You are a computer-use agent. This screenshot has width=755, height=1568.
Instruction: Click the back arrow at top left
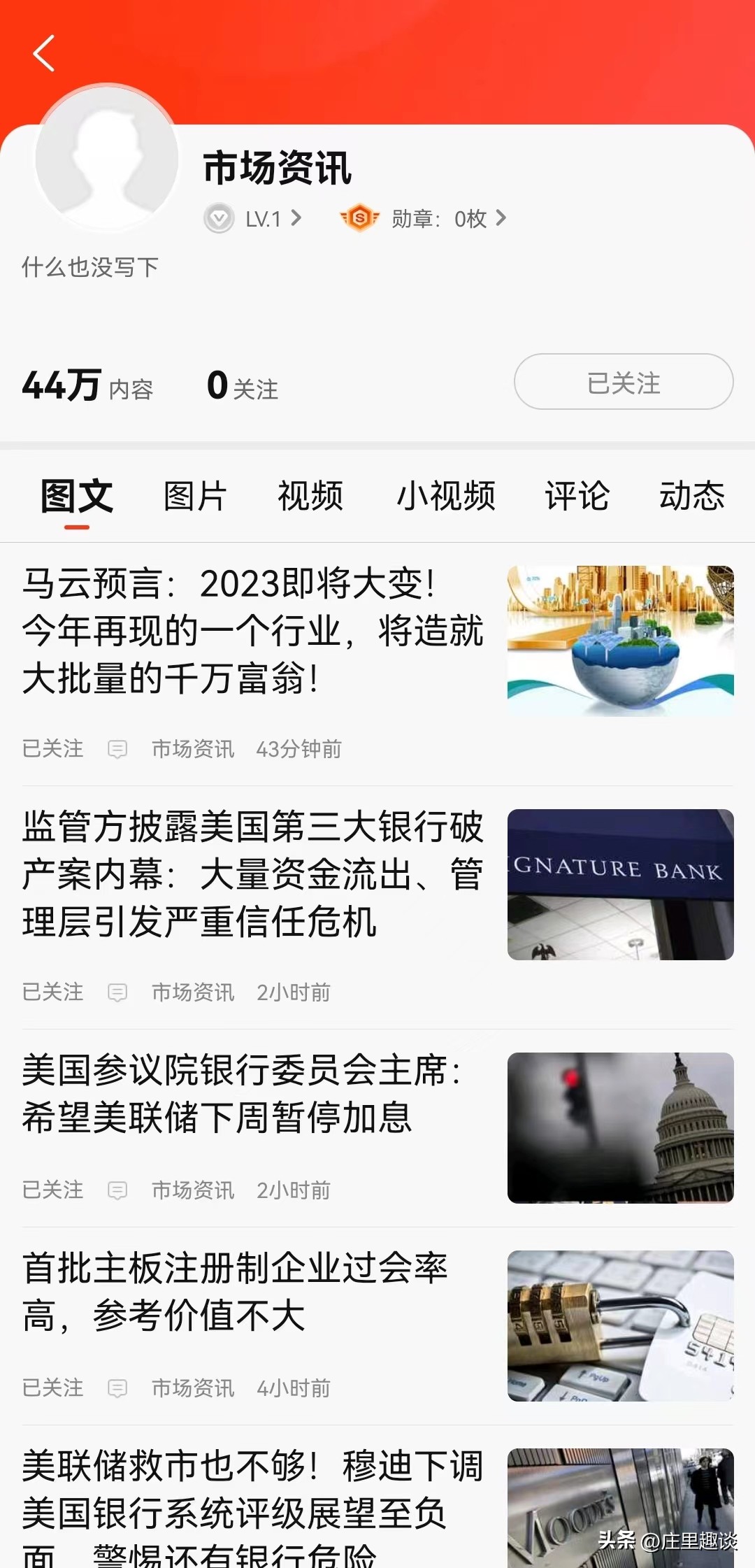coord(43,55)
